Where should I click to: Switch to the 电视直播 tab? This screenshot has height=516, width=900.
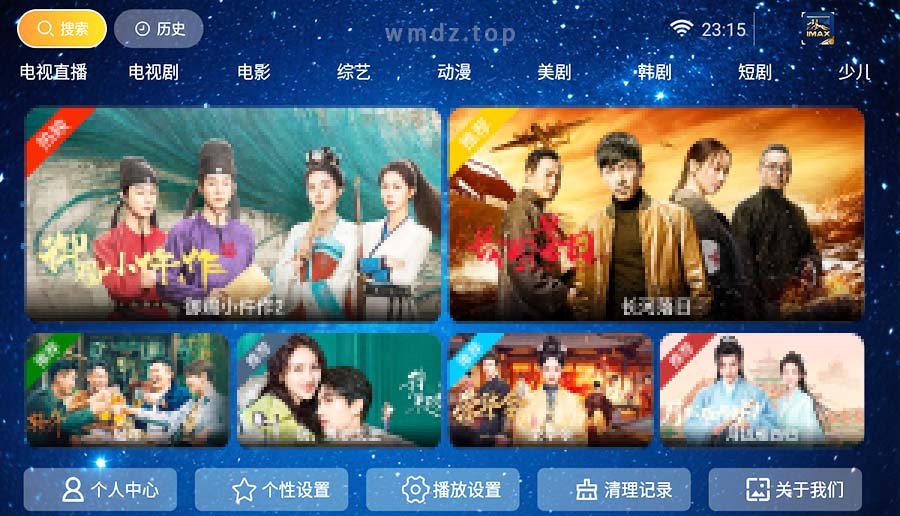(54, 72)
